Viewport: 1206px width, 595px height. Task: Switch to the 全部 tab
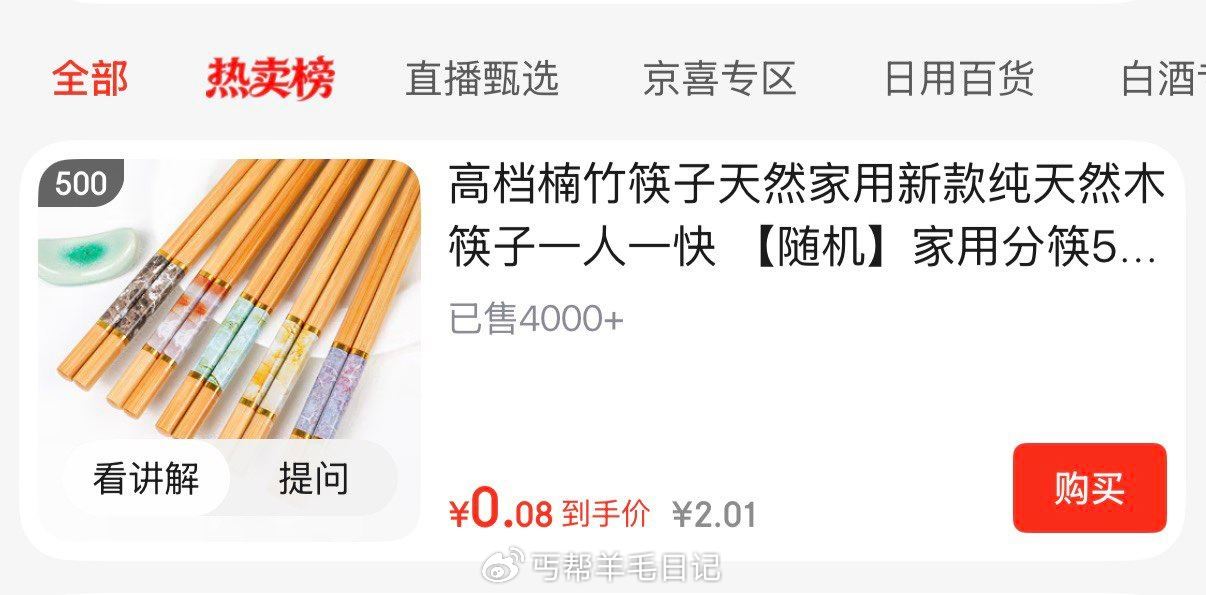click(90, 79)
